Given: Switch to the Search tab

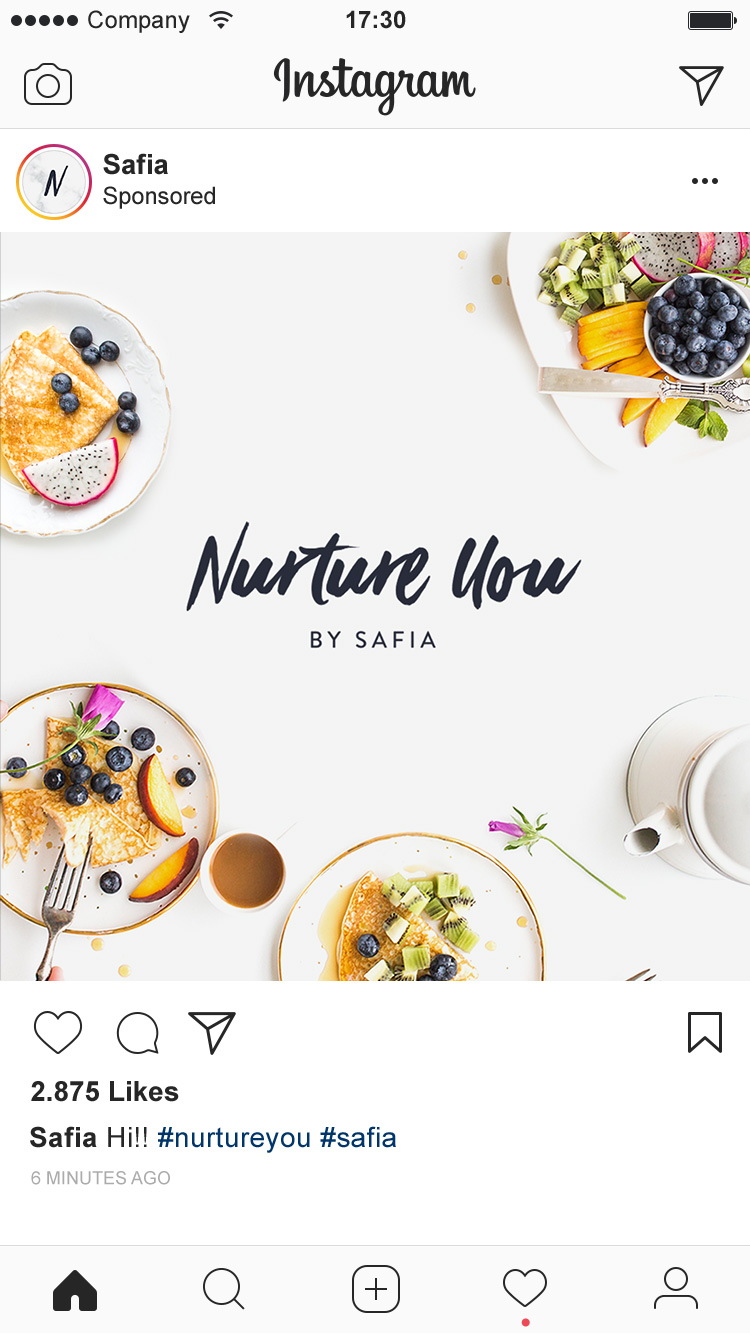Looking at the screenshot, I should [x=223, y=1289].
